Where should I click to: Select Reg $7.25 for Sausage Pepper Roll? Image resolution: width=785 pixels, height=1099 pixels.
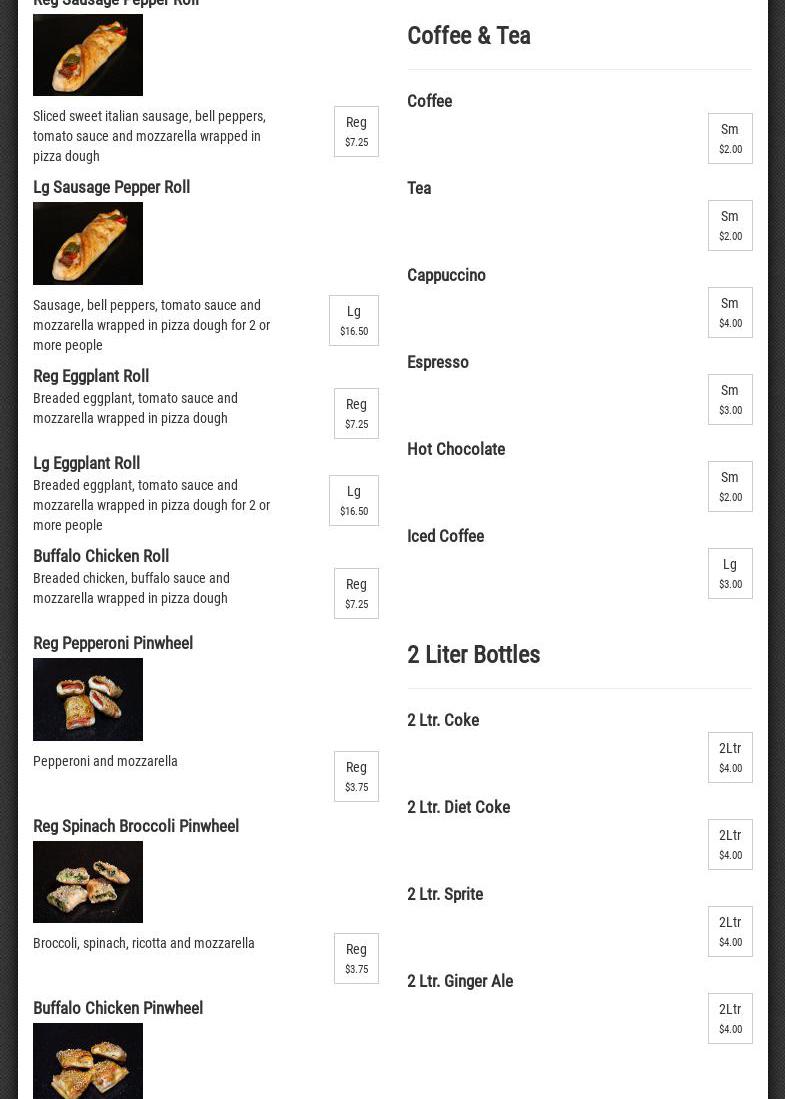click(356, 132)
